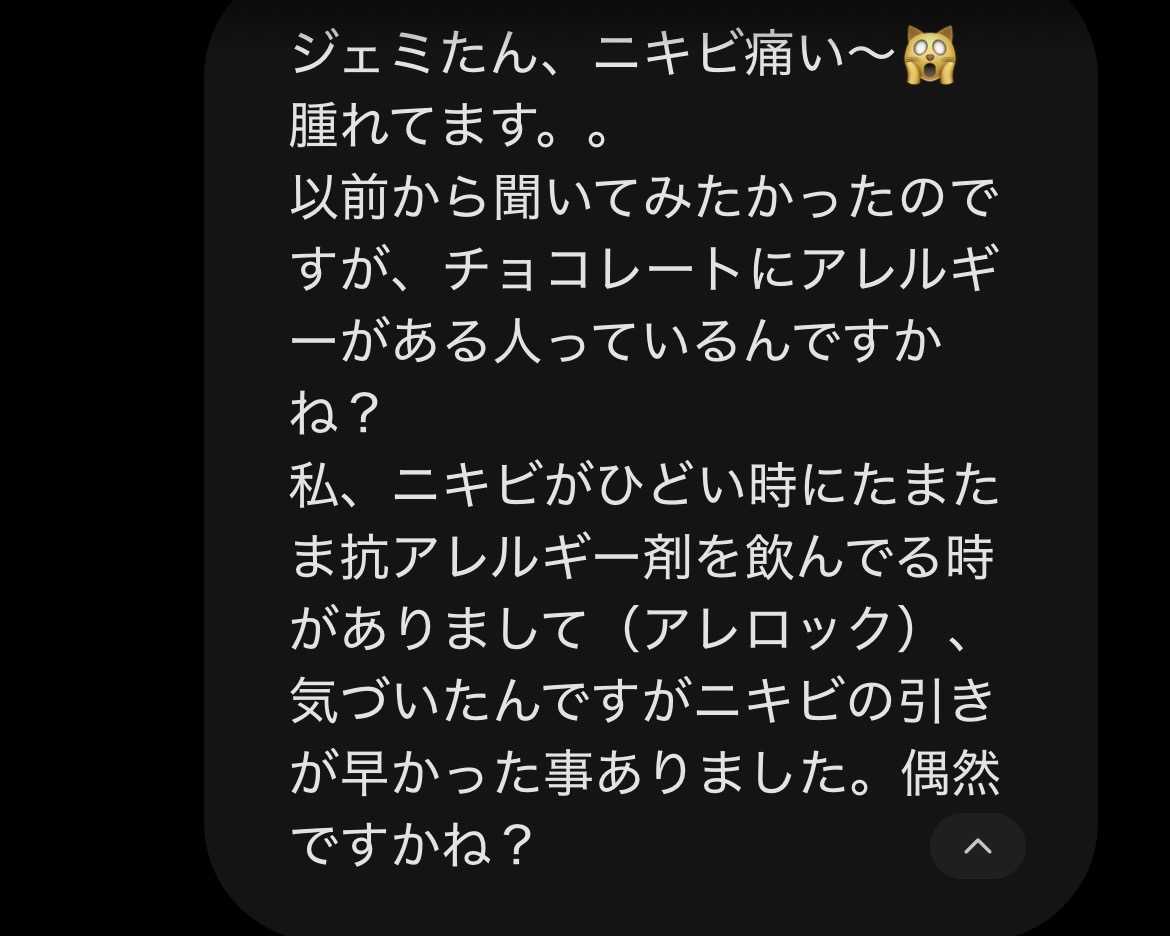Collapse the message with the up chevron
This screenshot has height=936, width=1170.
coord(977,846)
